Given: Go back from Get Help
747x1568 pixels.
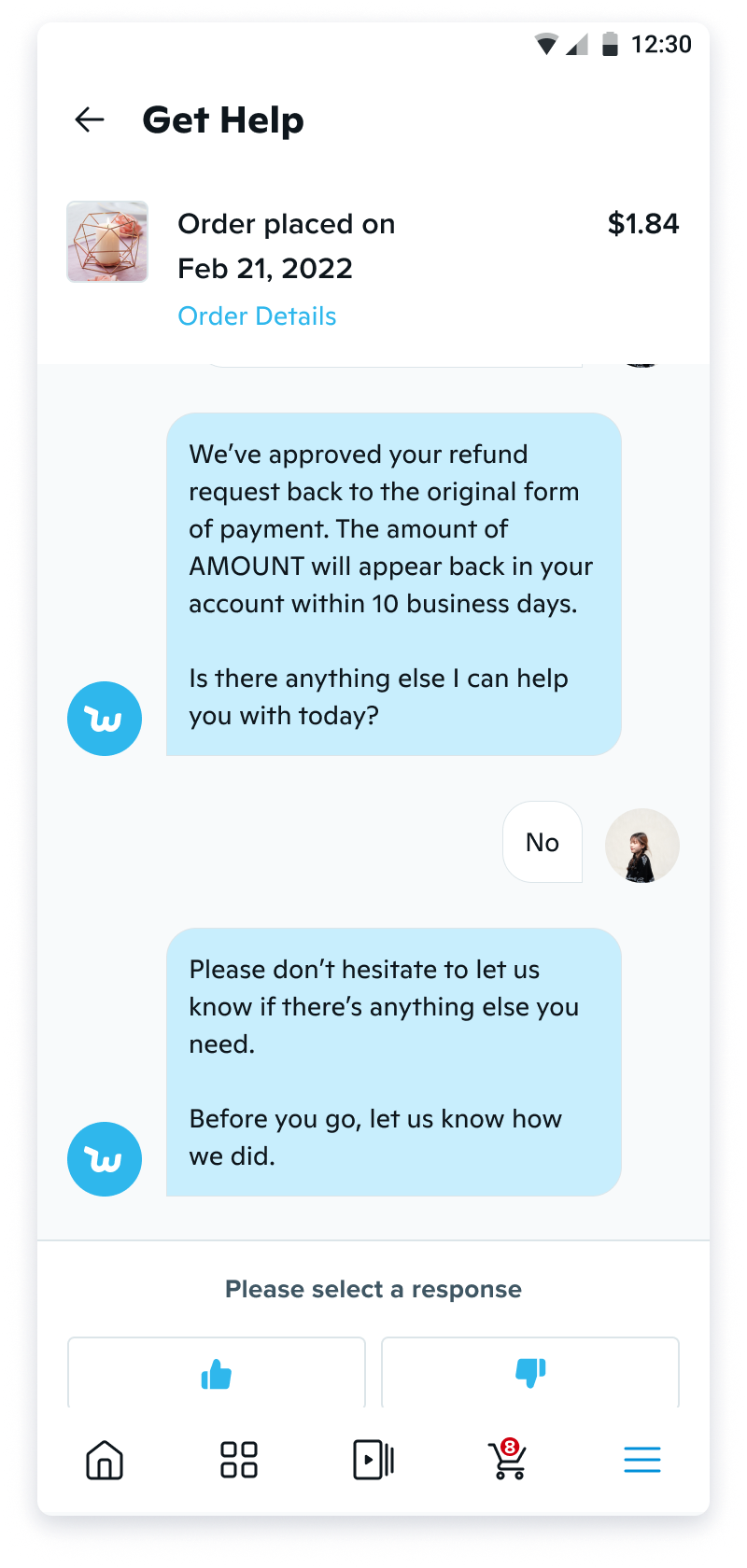Looking at the screenshot, I should 90,119.
